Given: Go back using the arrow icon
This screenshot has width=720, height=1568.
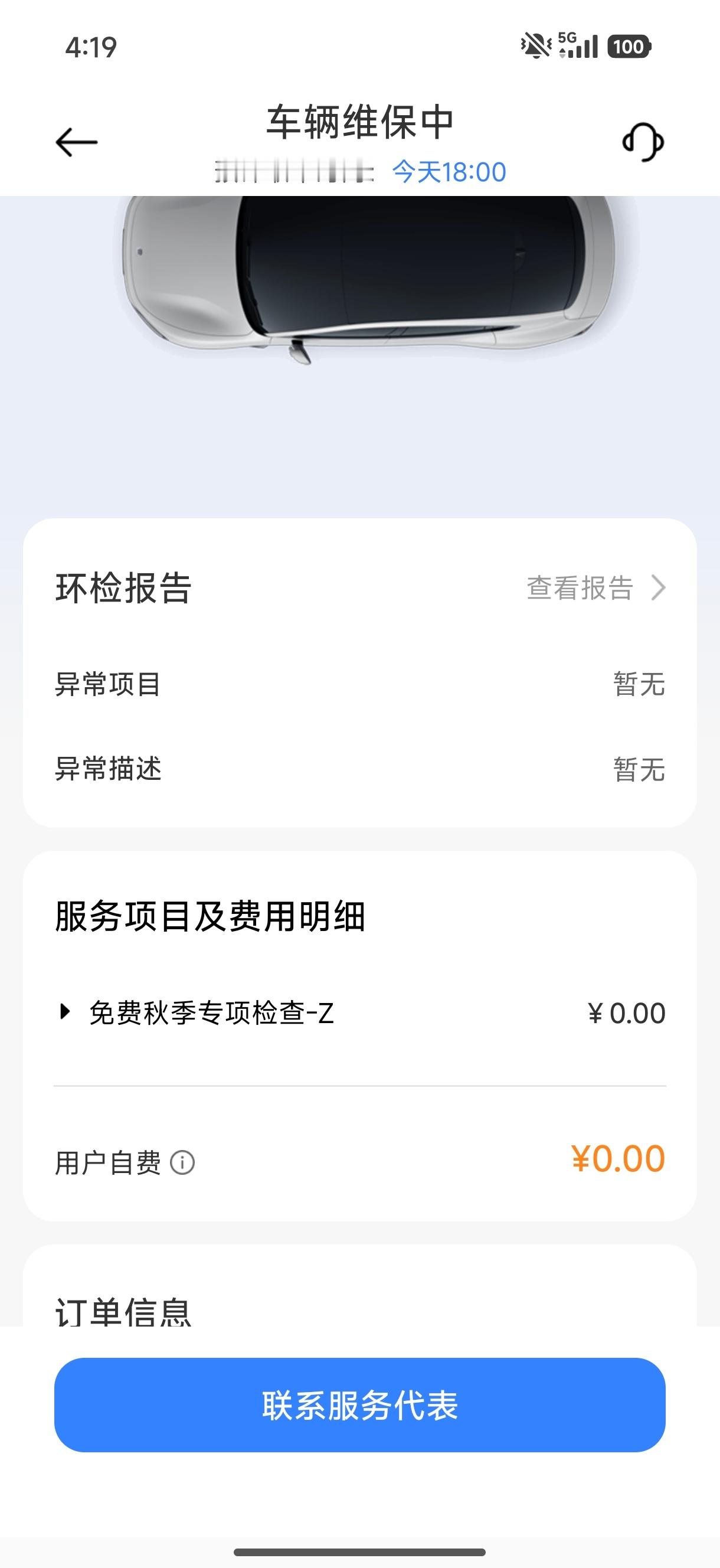Looking at the screenshot, I should pyautogui.click(x=77, y=142).
